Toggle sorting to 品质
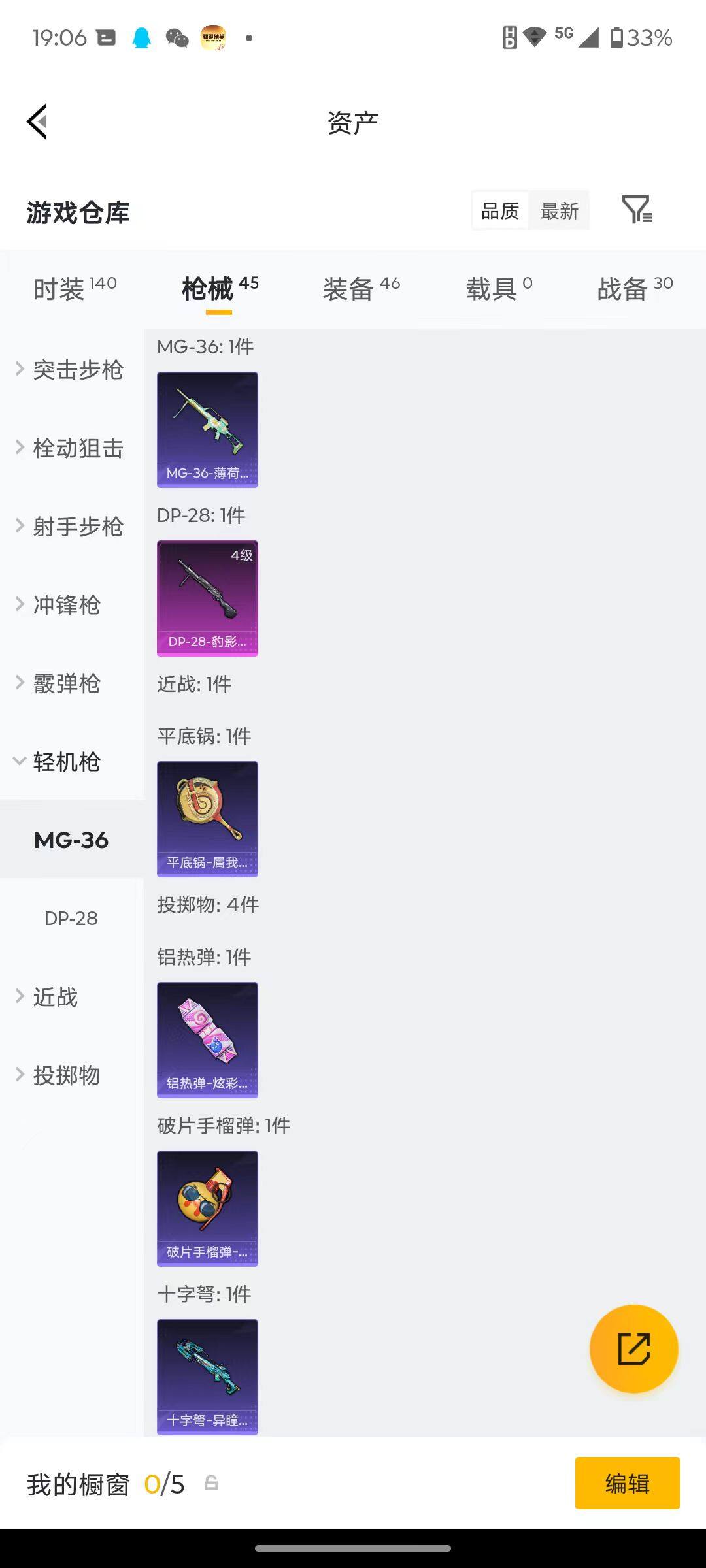The width and height of the screenshot is (706, 1568). [x=499, y=210]
